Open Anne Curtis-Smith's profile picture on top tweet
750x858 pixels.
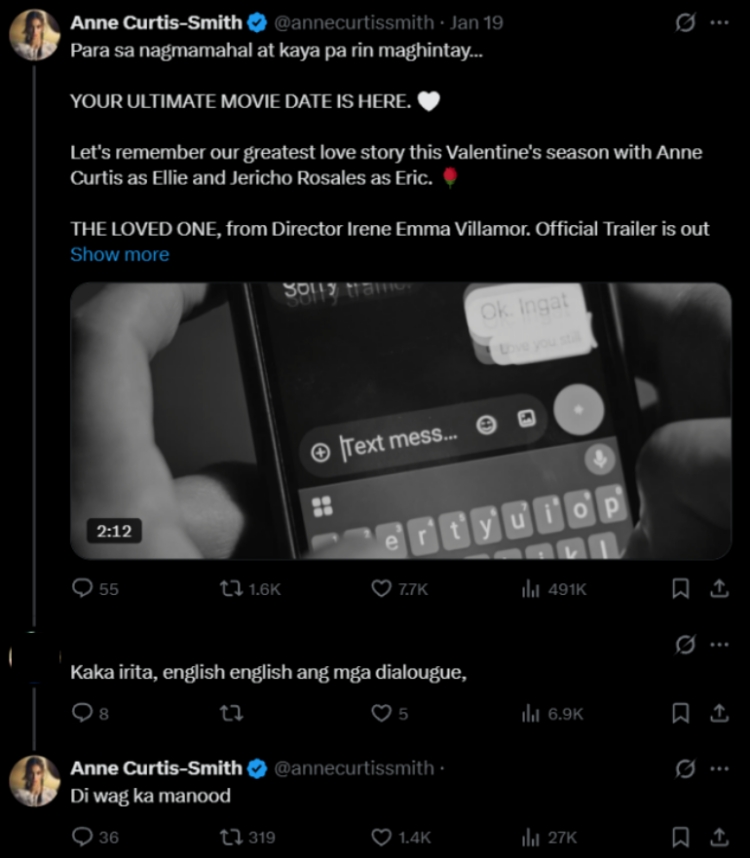tap(34, 36)
